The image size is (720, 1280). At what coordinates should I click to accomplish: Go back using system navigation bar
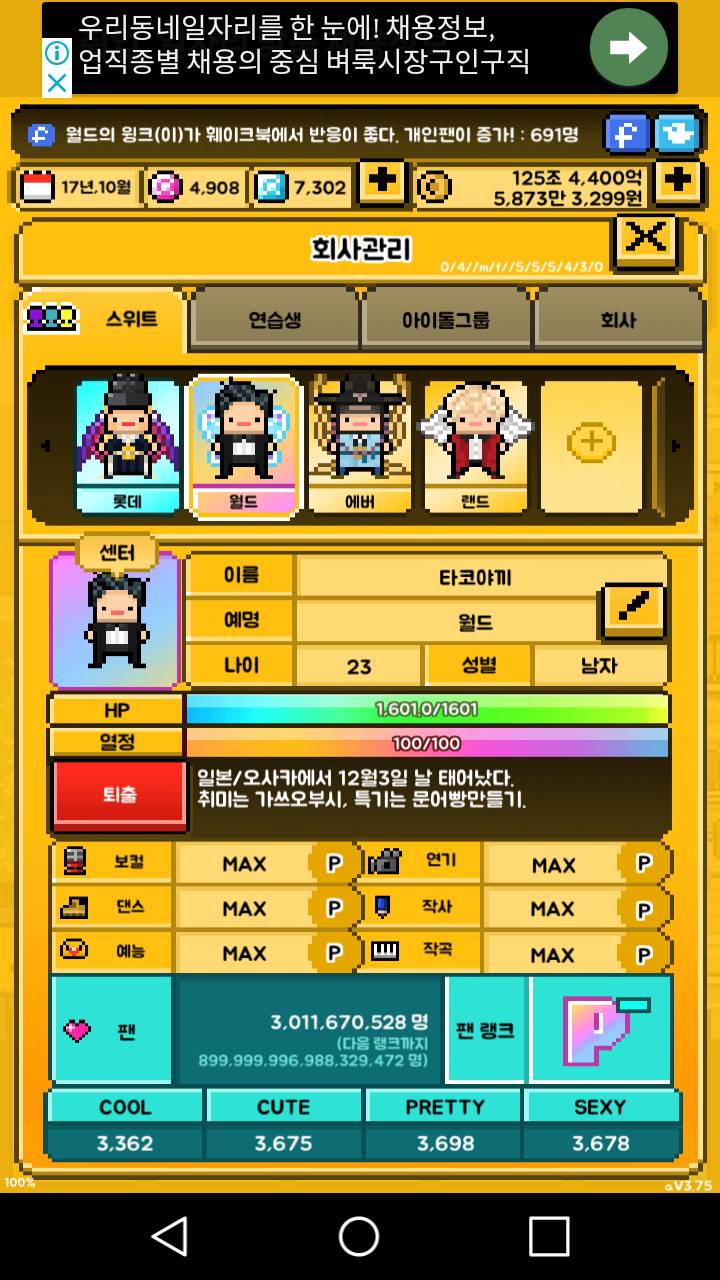pyautogui.click(x=170, y=1236)
